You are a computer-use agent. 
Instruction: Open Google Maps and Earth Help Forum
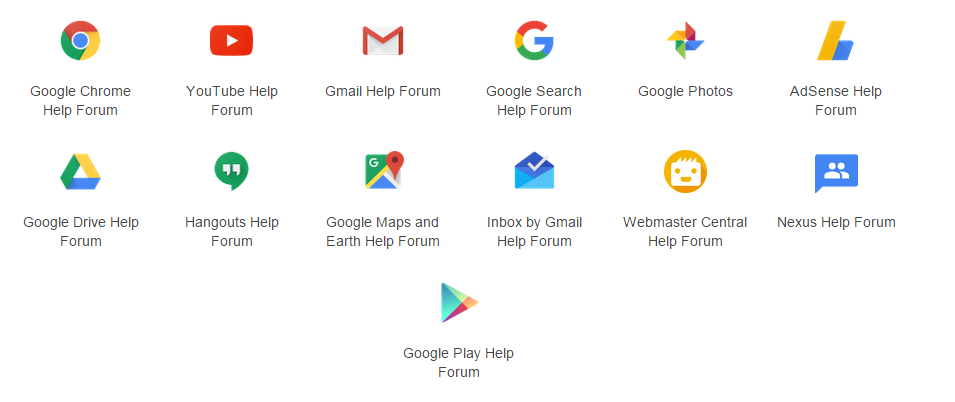point(383,172)
